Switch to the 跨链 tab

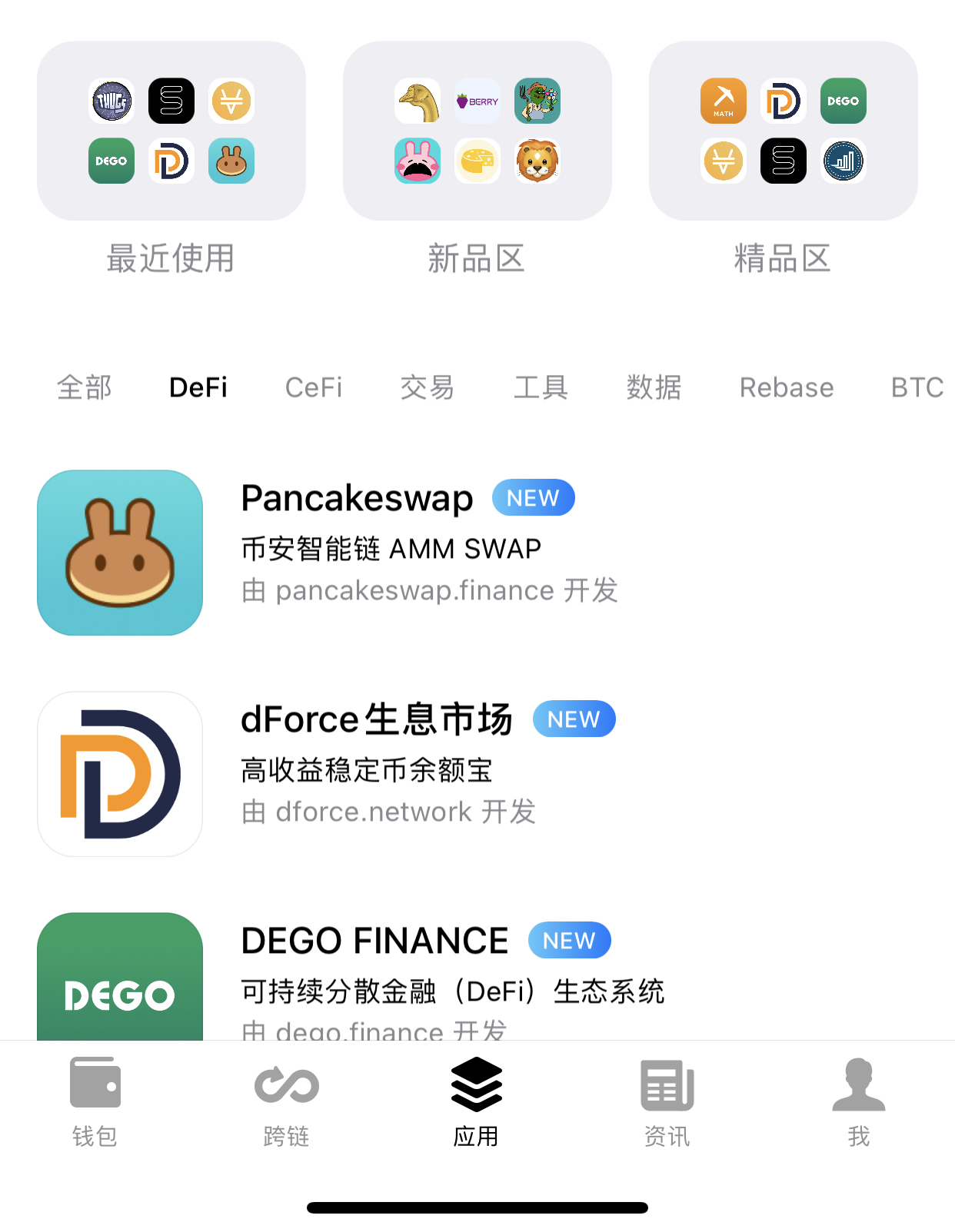(x=286, y=1101)
